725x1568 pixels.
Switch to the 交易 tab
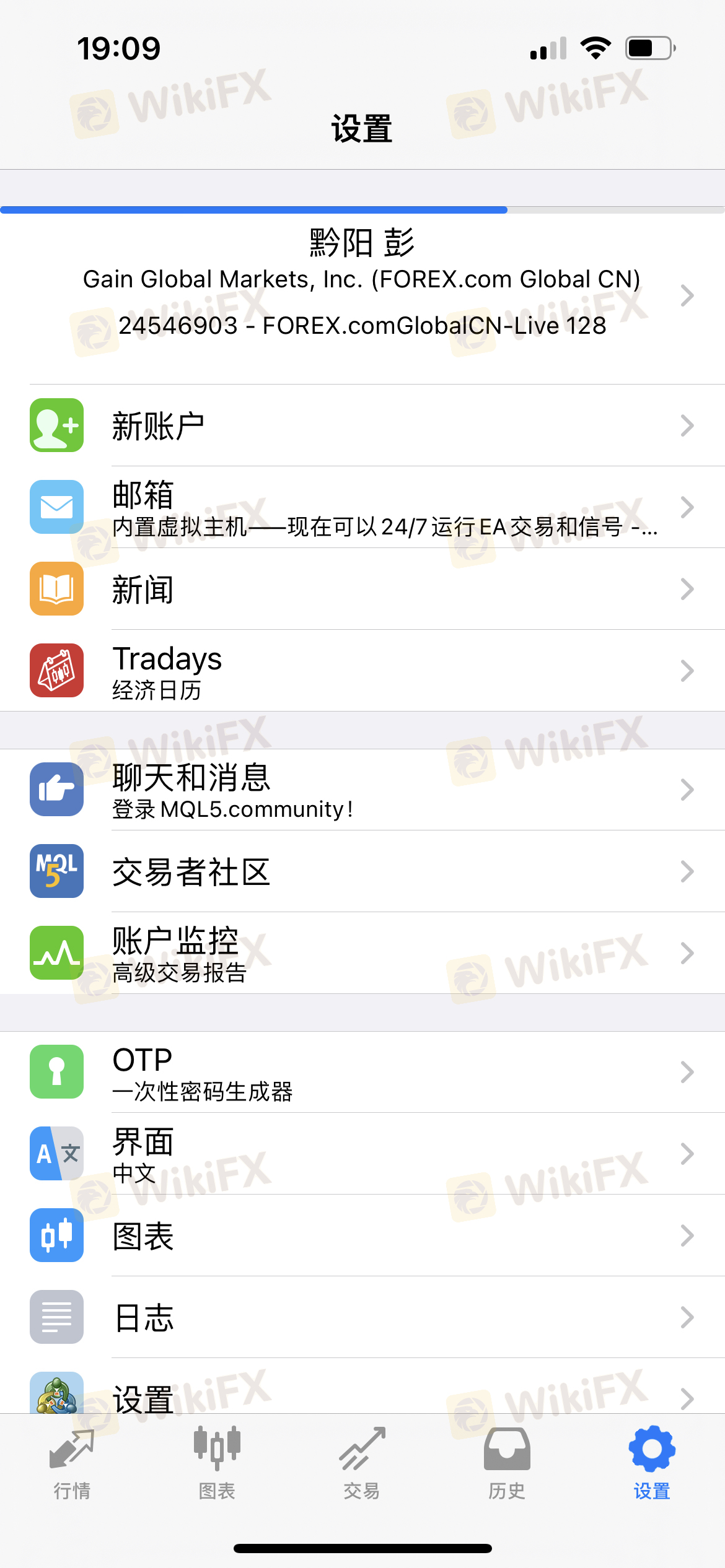[362, 1463]
